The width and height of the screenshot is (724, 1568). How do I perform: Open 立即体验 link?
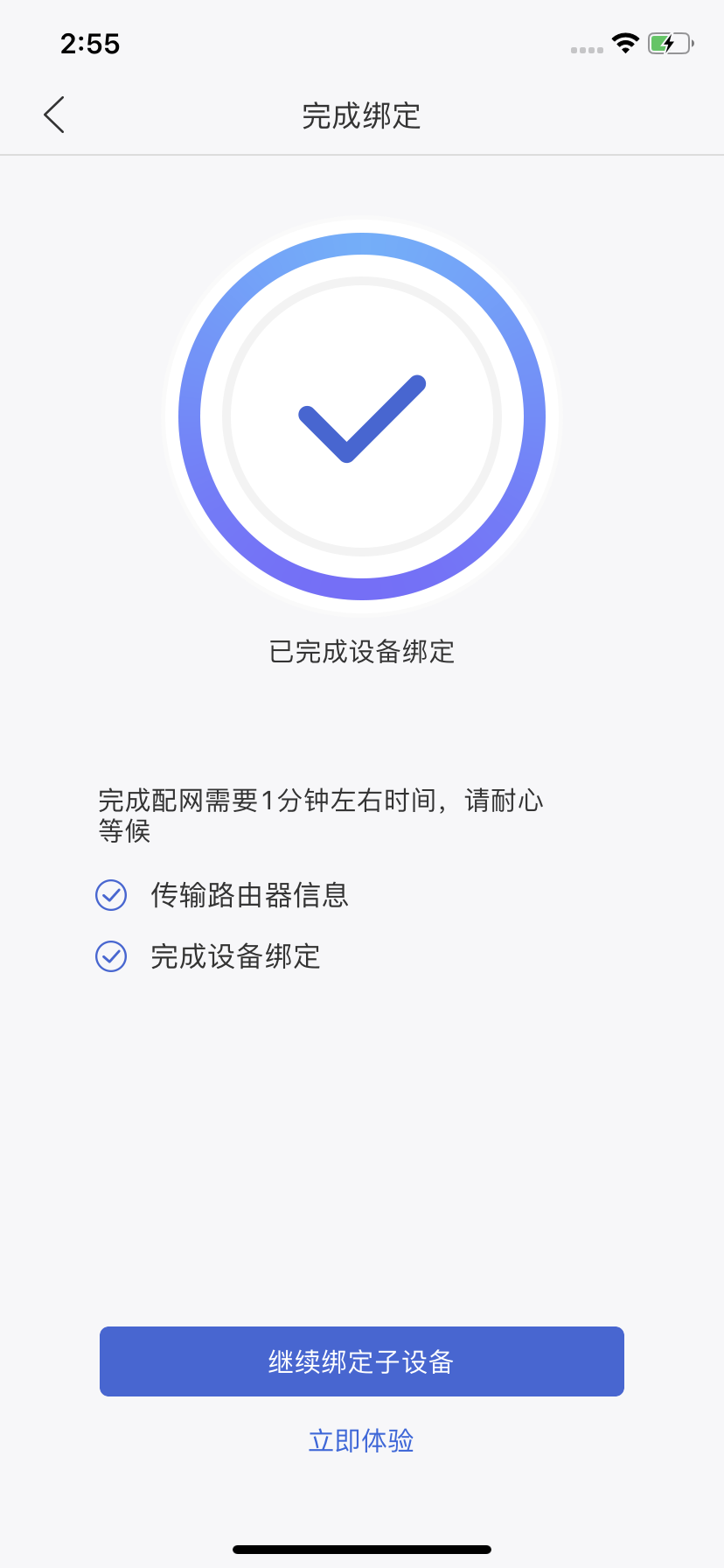click(361, 1440)
